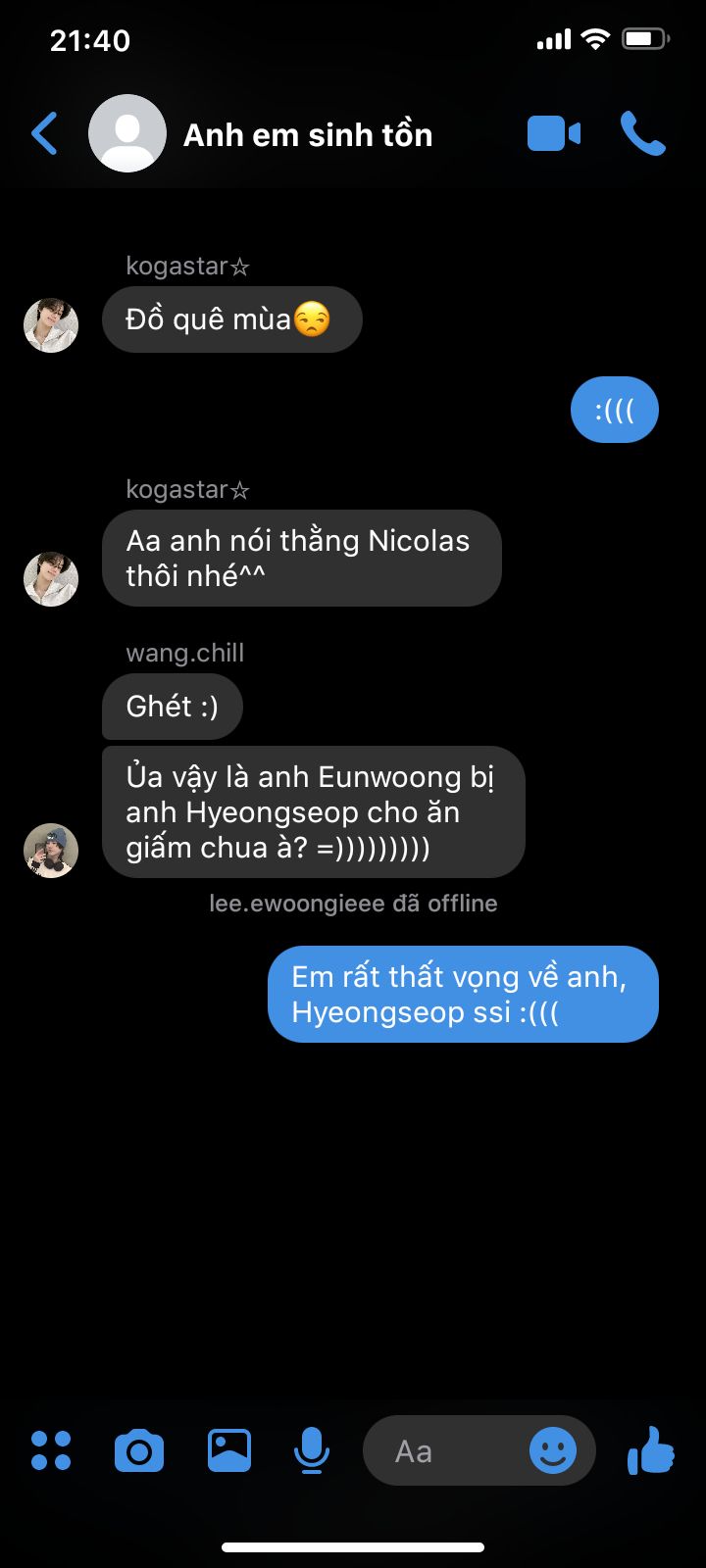This screenshot has height=1568, width=706.
Task: Open kogastar's avatar beside Đồ quê mùa
Action: click(51, 325)
